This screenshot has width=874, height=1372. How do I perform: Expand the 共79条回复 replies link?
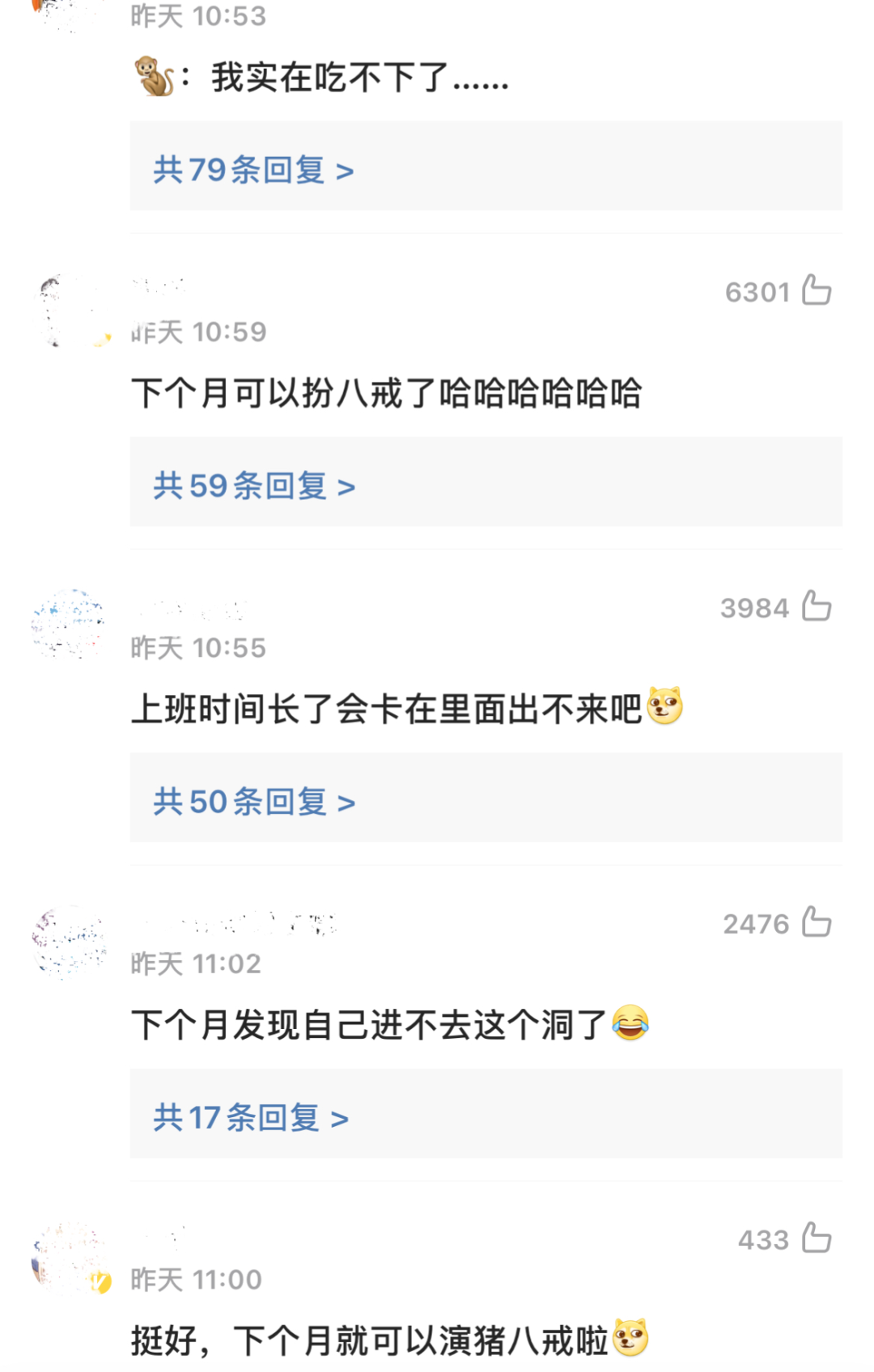click(x=253, y=170)
